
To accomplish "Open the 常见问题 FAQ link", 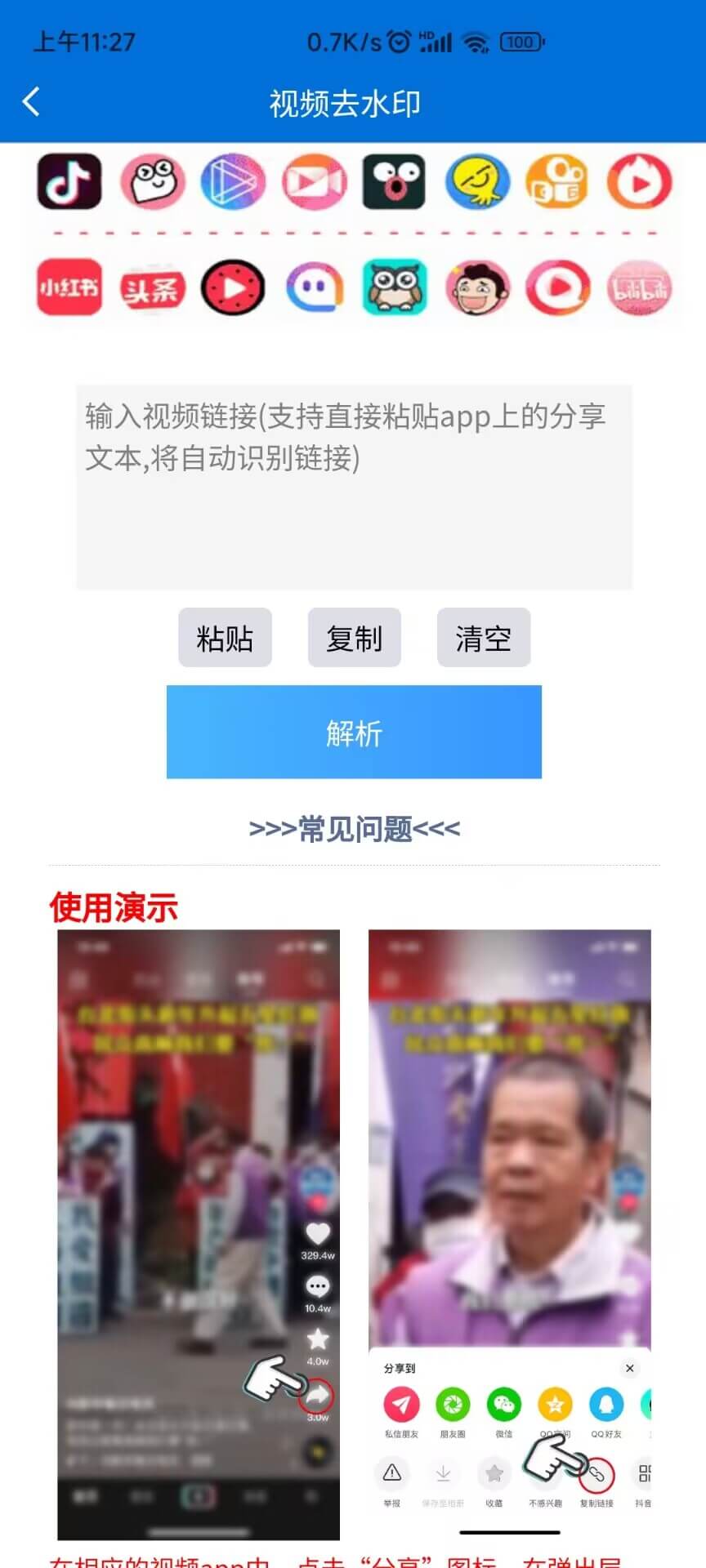I will point(354,829).
